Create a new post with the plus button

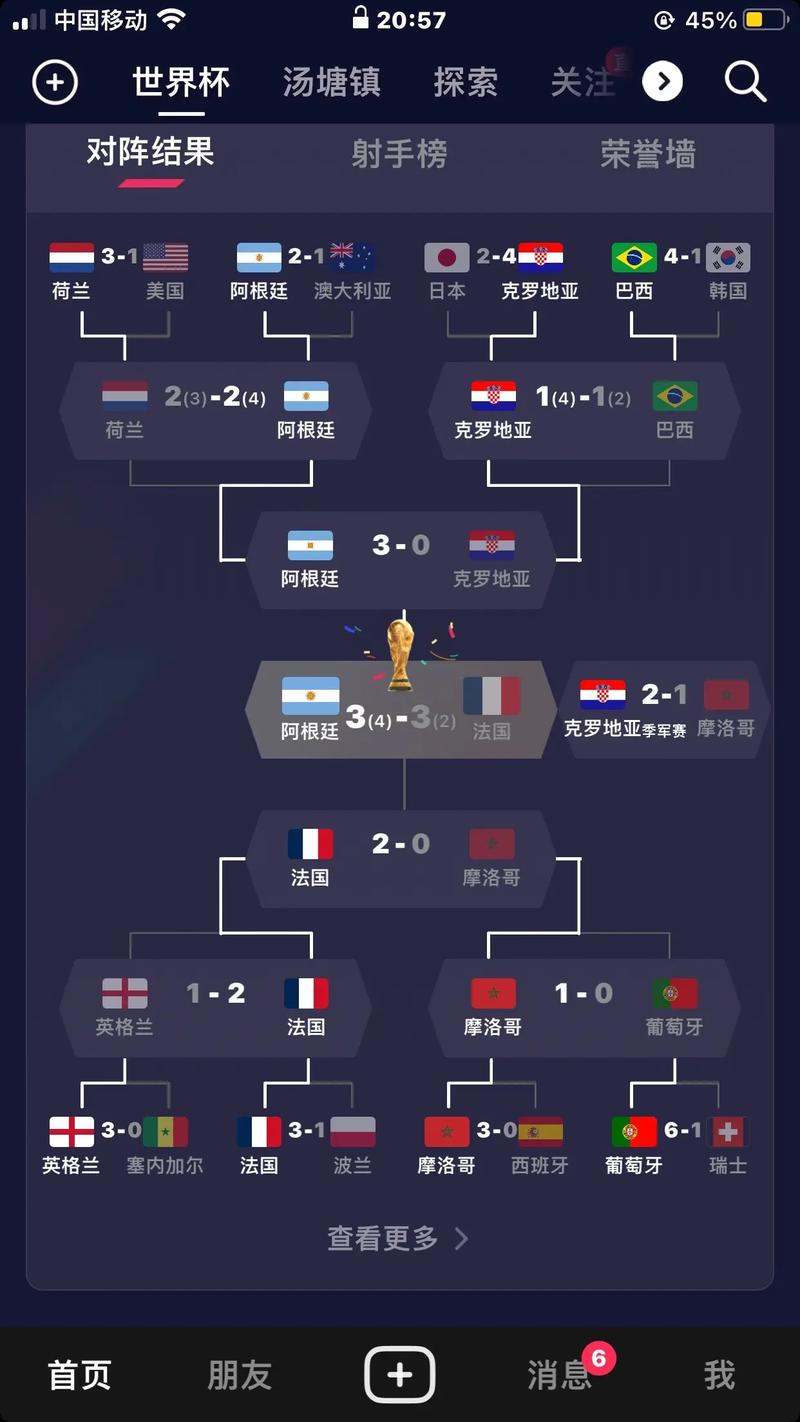click(399, 1375)
